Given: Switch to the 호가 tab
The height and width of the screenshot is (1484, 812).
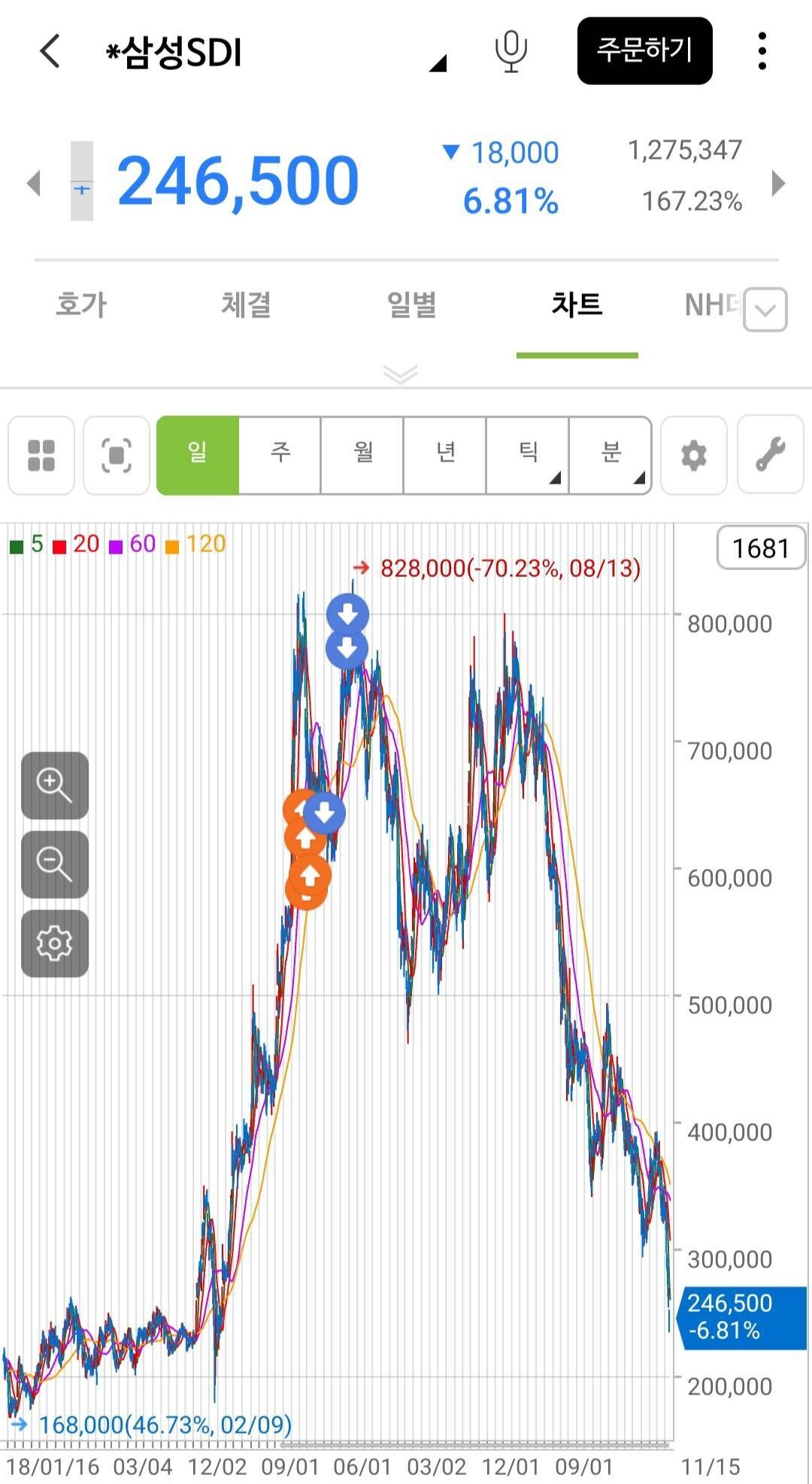Looking at the screenshot, I should (81, 305).
